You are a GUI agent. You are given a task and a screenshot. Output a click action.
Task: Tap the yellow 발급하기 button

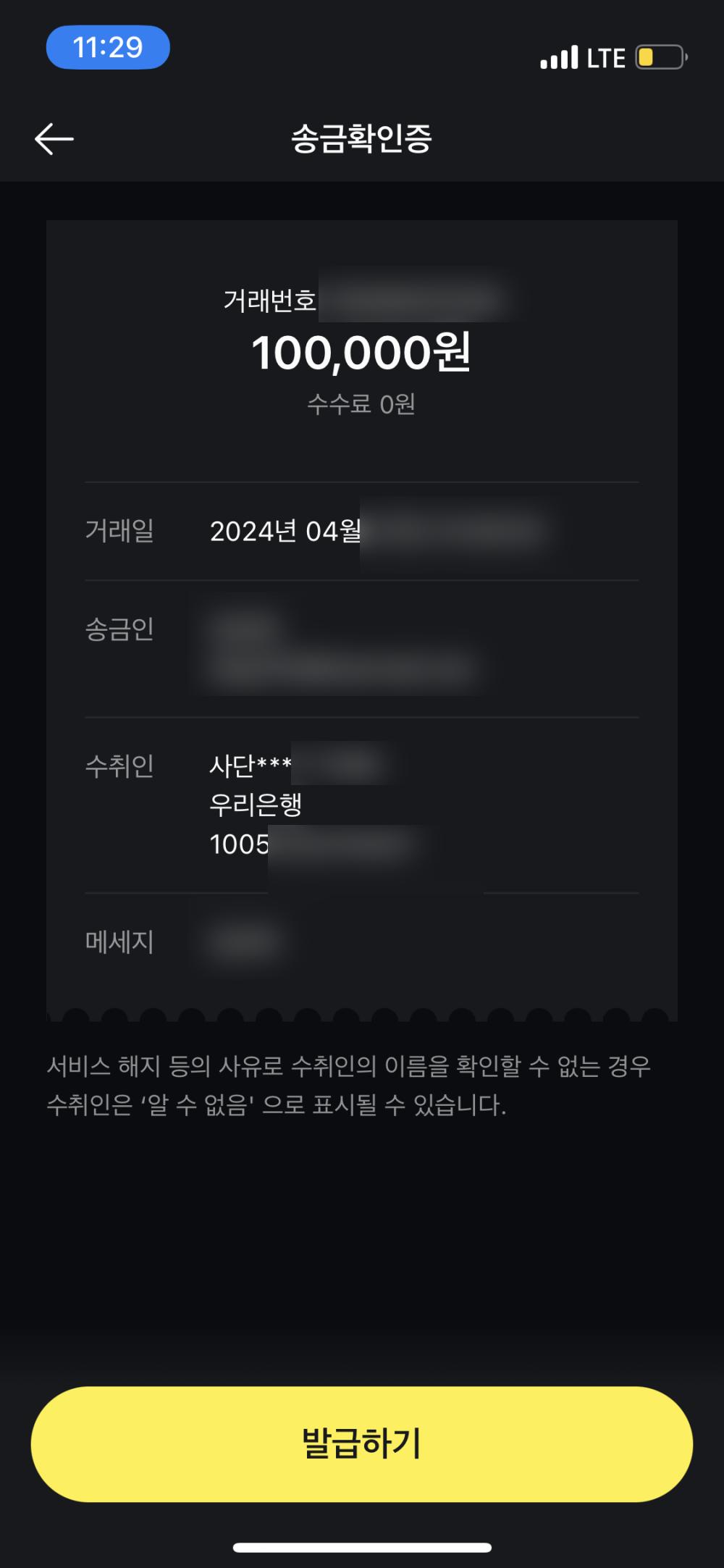[x=362, y=1444]
